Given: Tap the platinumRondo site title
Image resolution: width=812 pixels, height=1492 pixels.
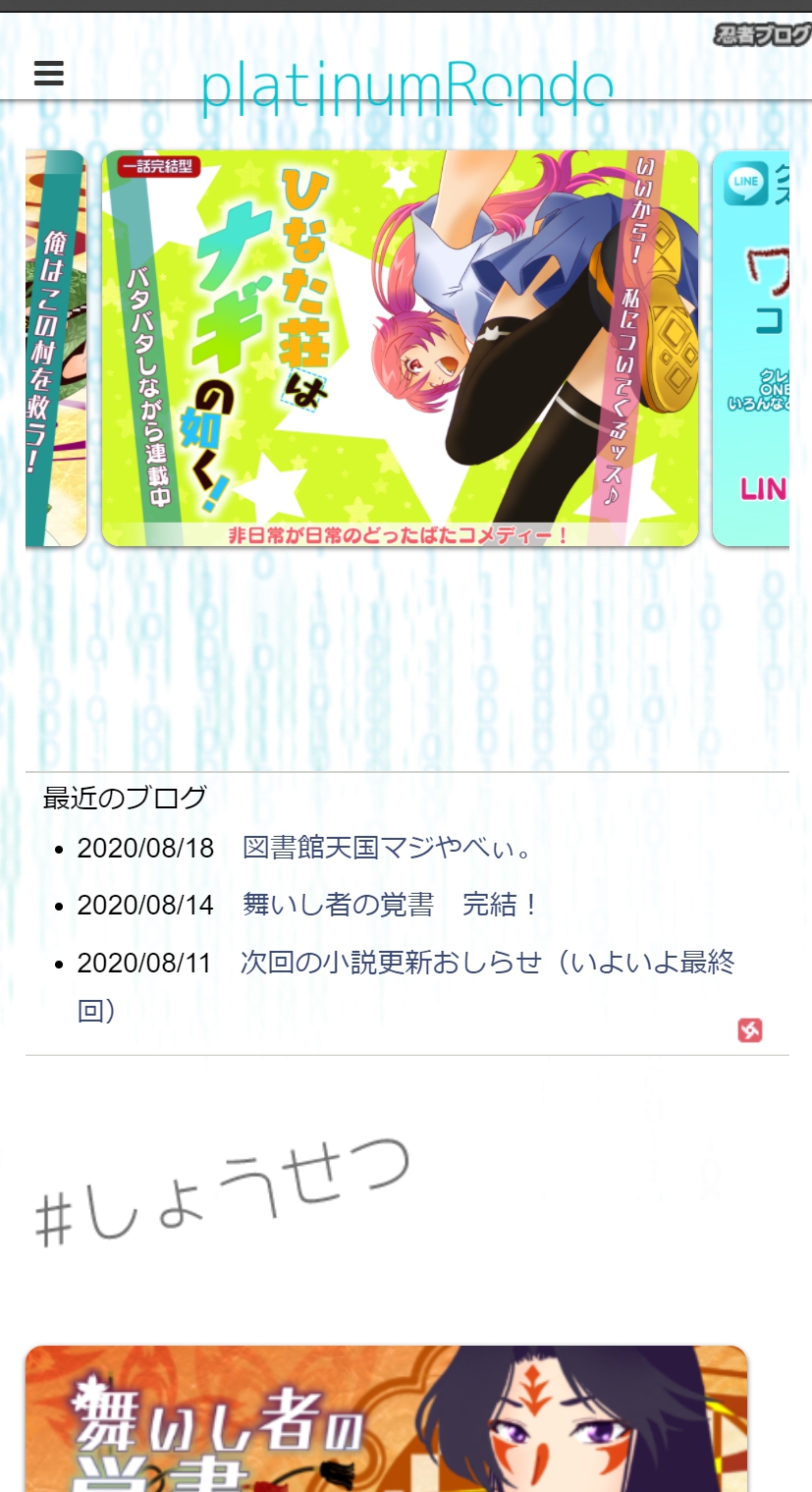Looking at the screenshot, I should pos(406,89).
